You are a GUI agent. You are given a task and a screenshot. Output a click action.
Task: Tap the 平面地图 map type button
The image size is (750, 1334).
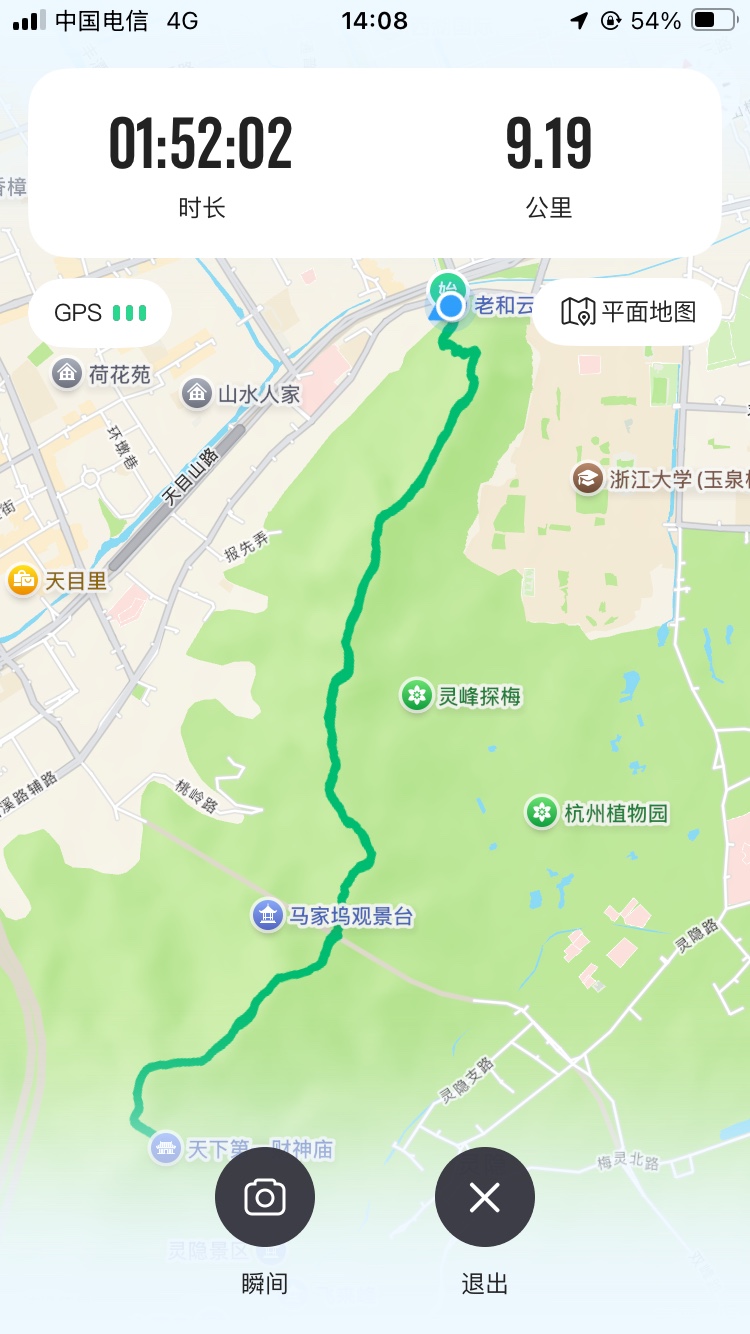click(x=627, y=312)
